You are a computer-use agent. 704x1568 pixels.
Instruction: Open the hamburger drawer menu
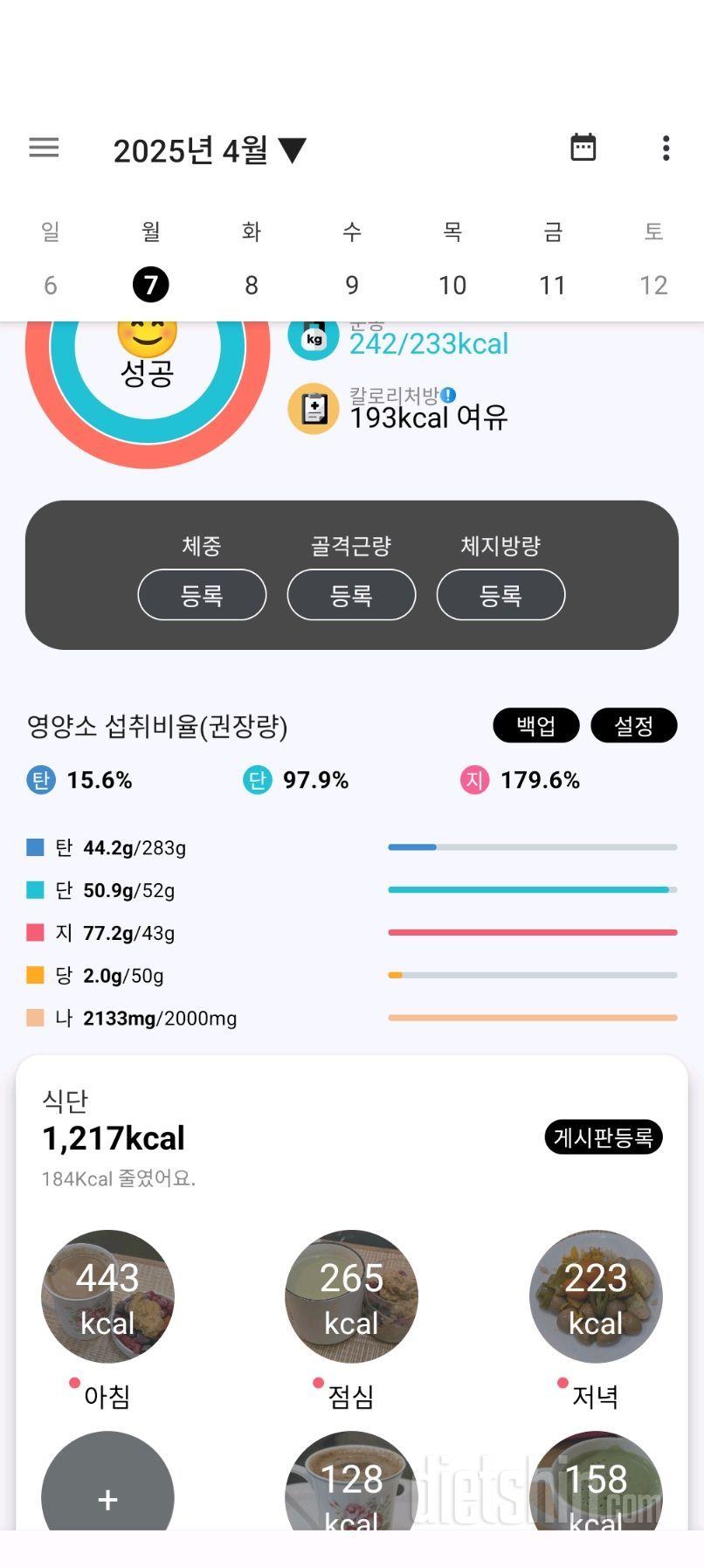click(44, 149)
